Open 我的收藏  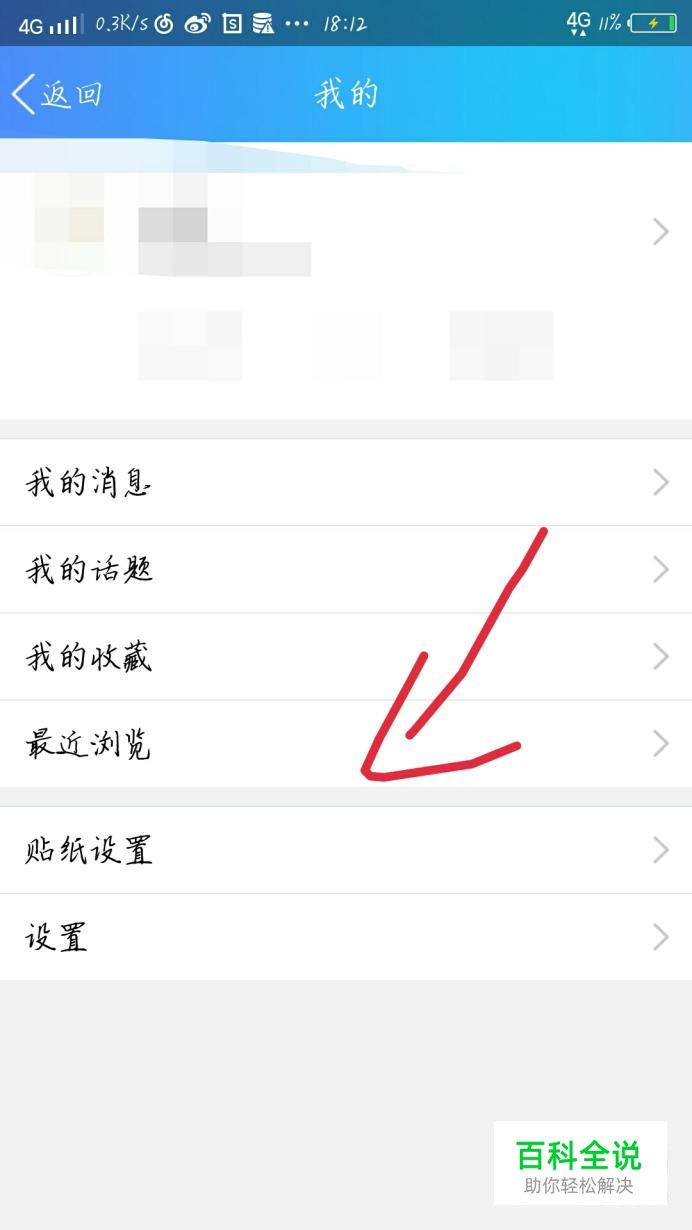pos(346,657)
